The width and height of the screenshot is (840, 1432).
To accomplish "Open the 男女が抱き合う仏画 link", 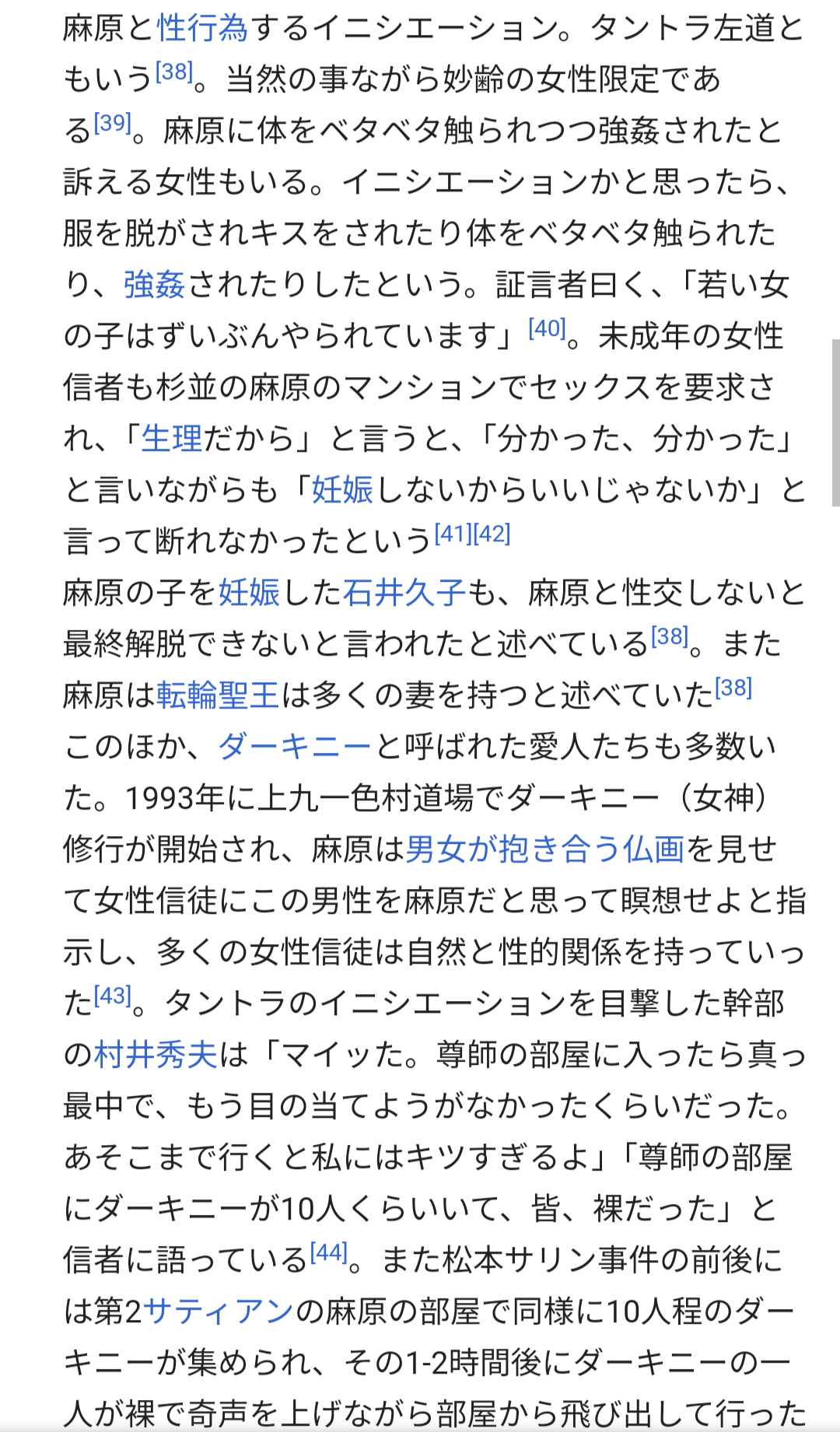I will [544, 849].
